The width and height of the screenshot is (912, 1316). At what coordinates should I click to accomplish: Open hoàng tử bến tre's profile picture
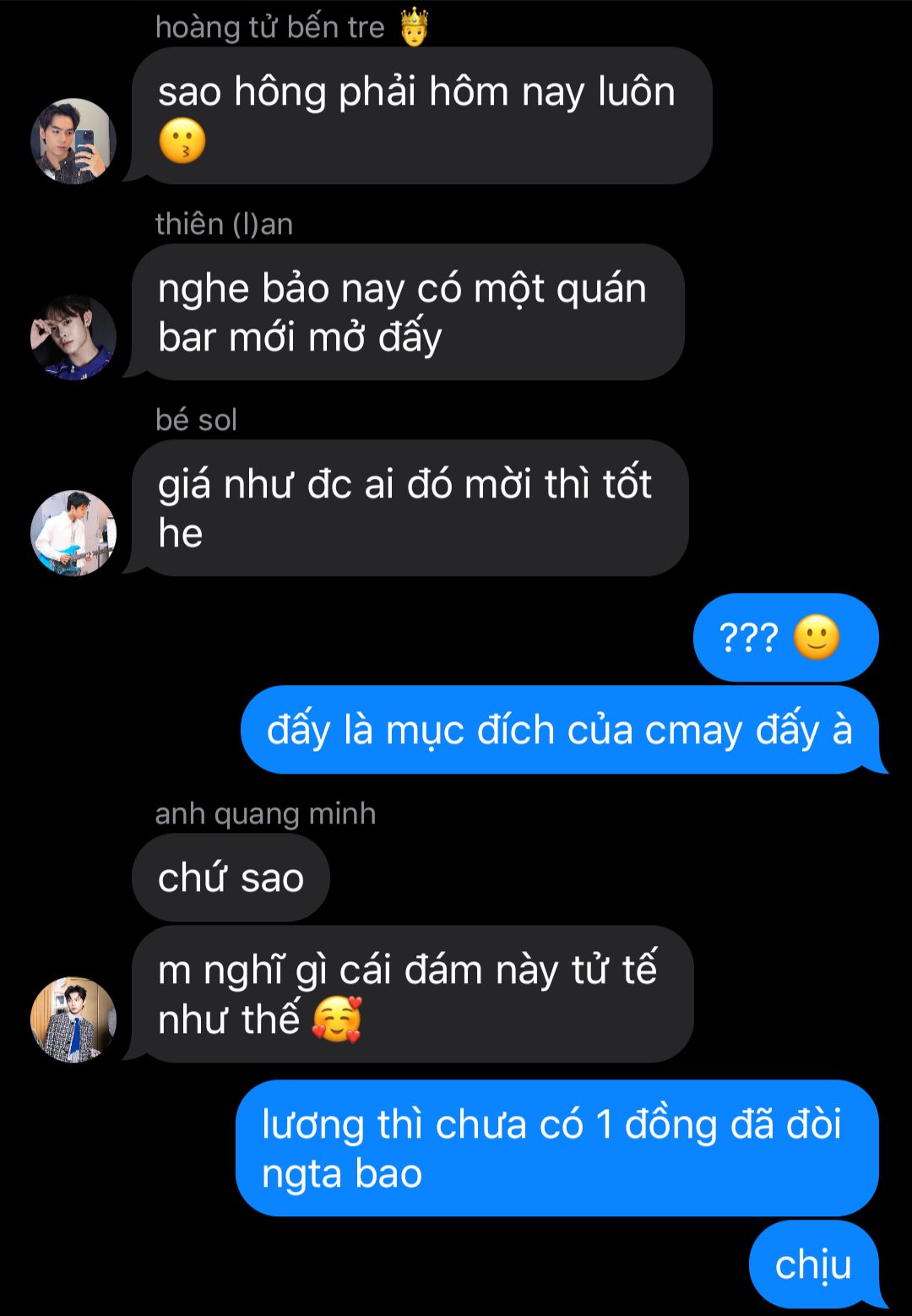73,141
